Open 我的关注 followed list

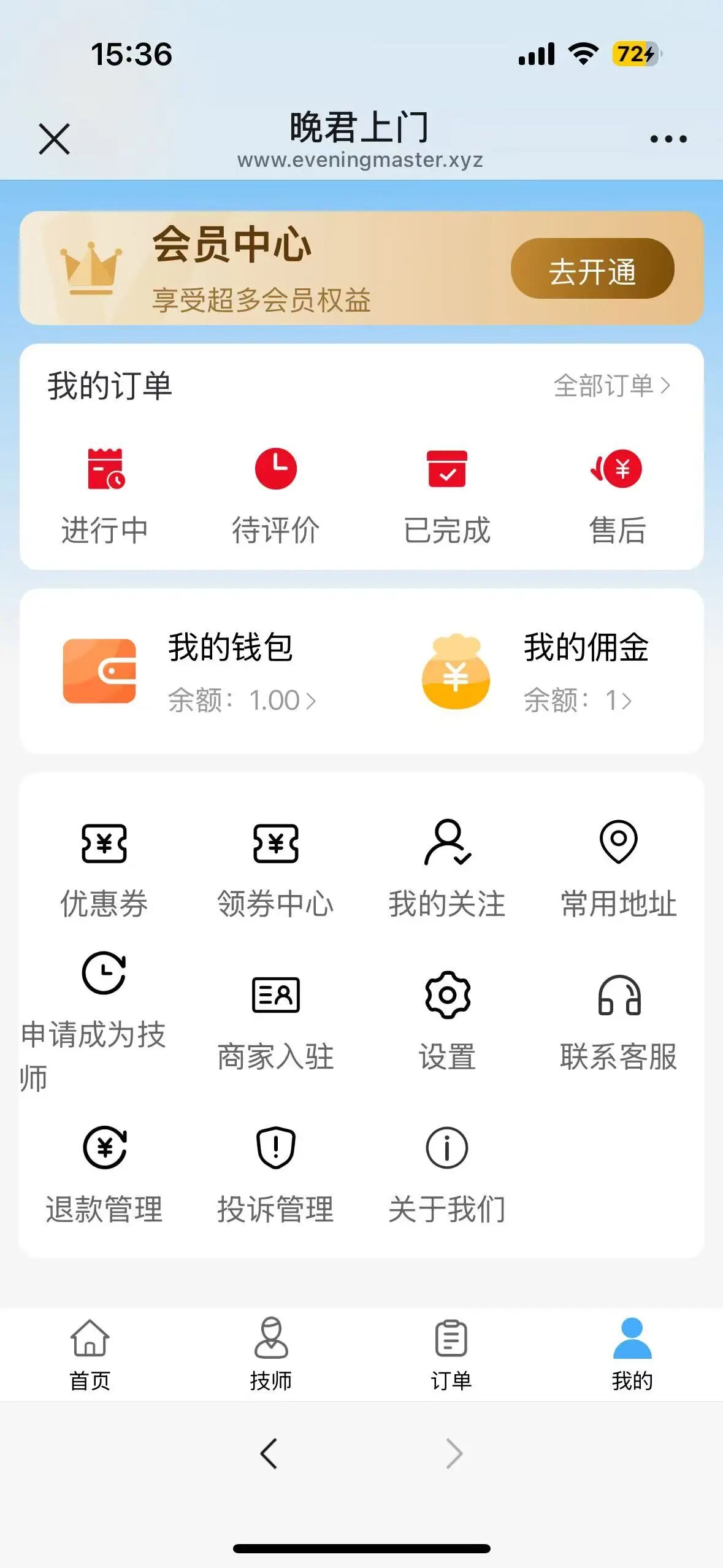tap(447, 869)
